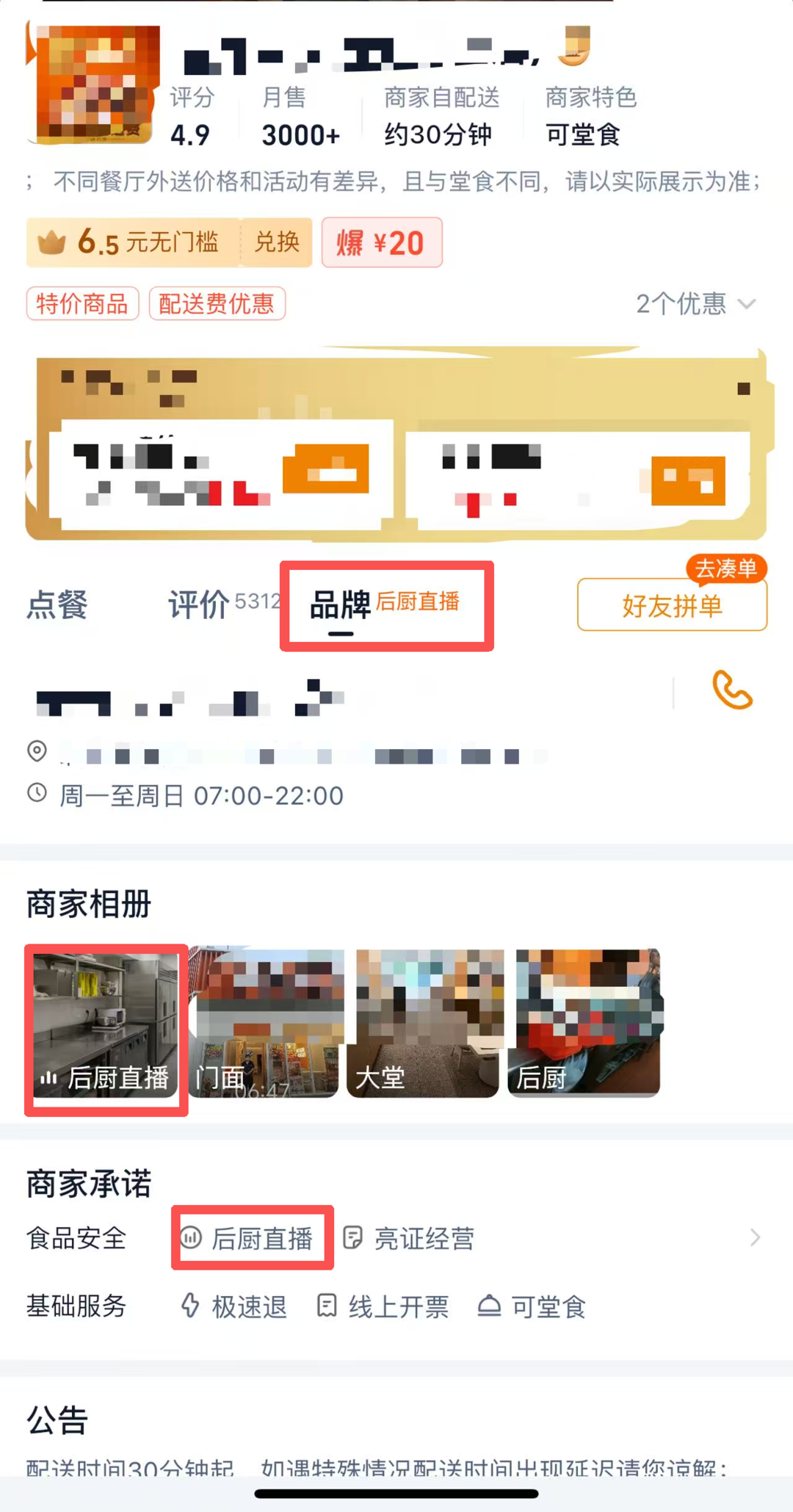Screen dimensions: 793x1512
Task: Open 后厨直播 album thumbnail
Action: [x=106, y=1025]
